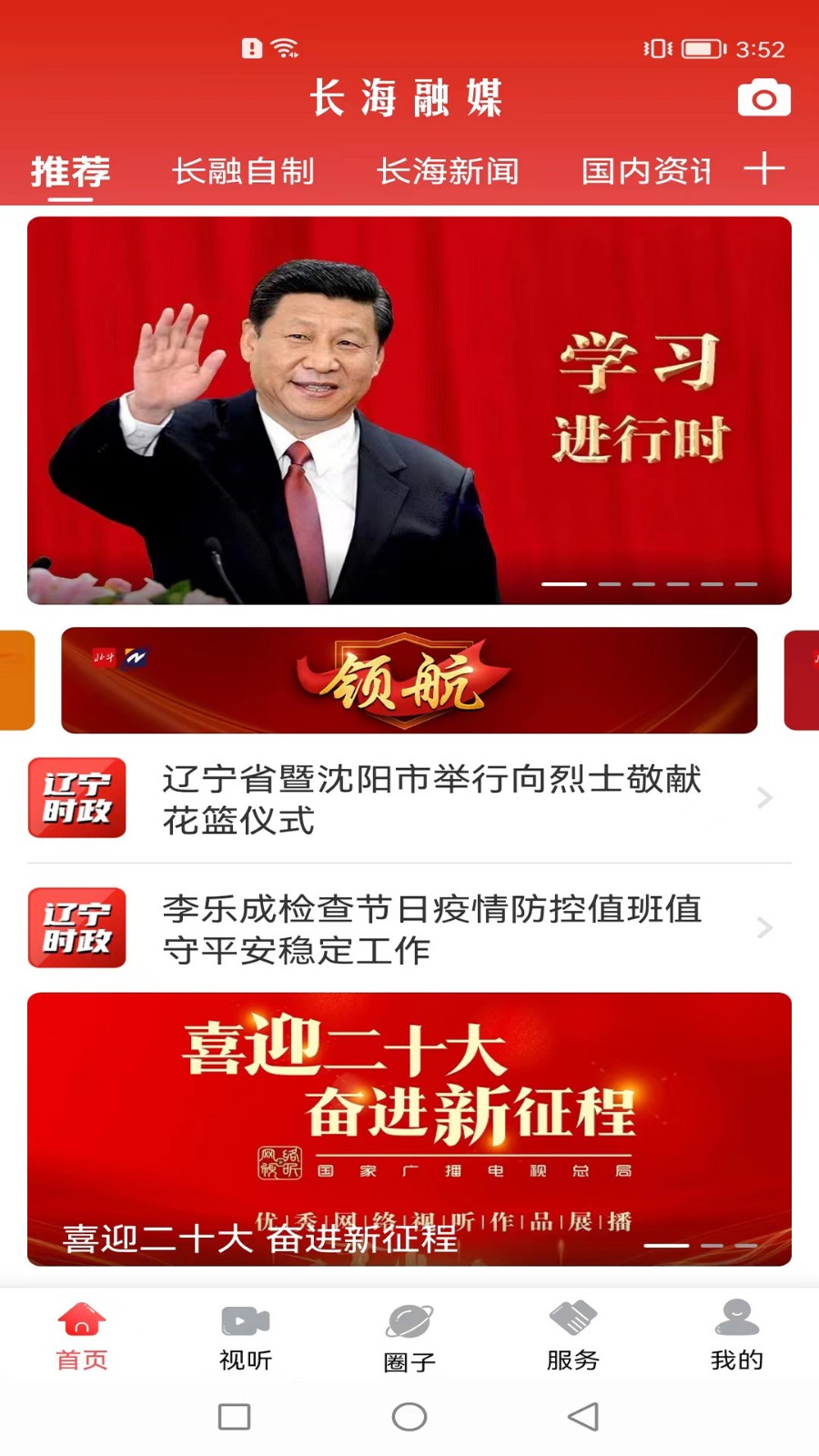Image resolution: width=819 pixels, height=1456 pixels.
Task: Open the 国内资讯 tab
Action: [x=648, y=172]
